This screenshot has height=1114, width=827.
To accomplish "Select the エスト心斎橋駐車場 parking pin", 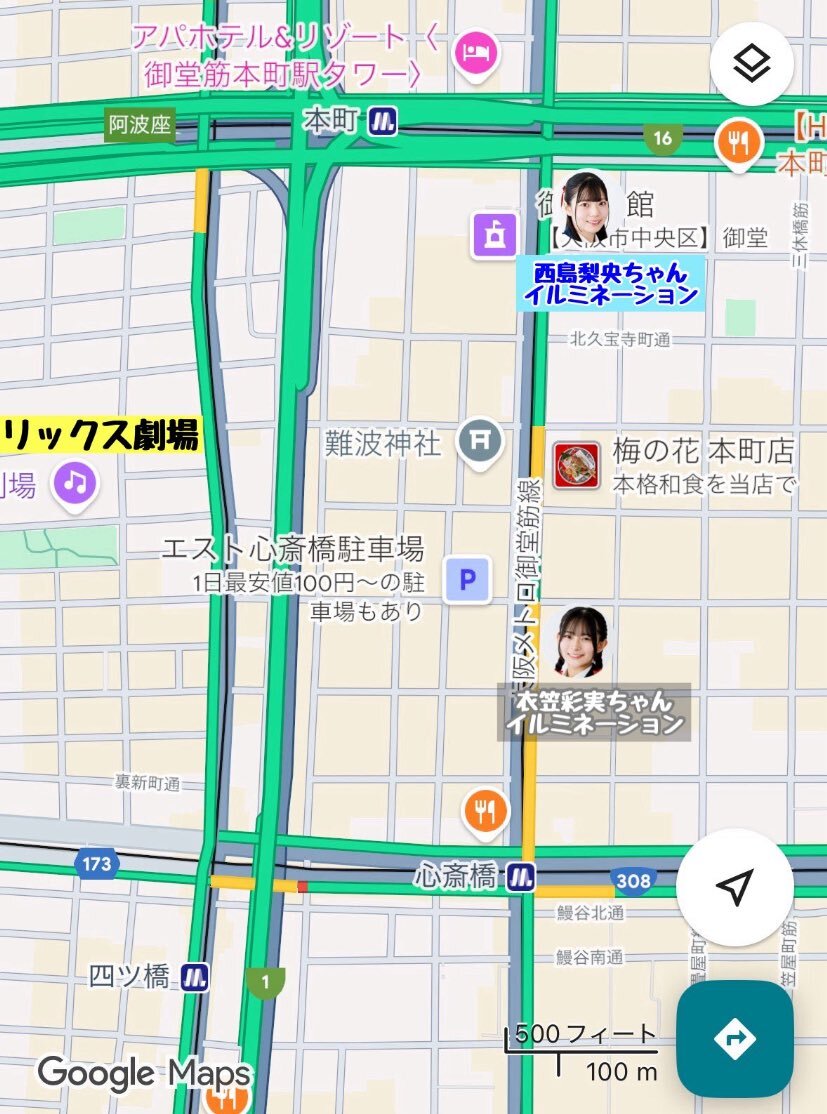I will [467, 580].
